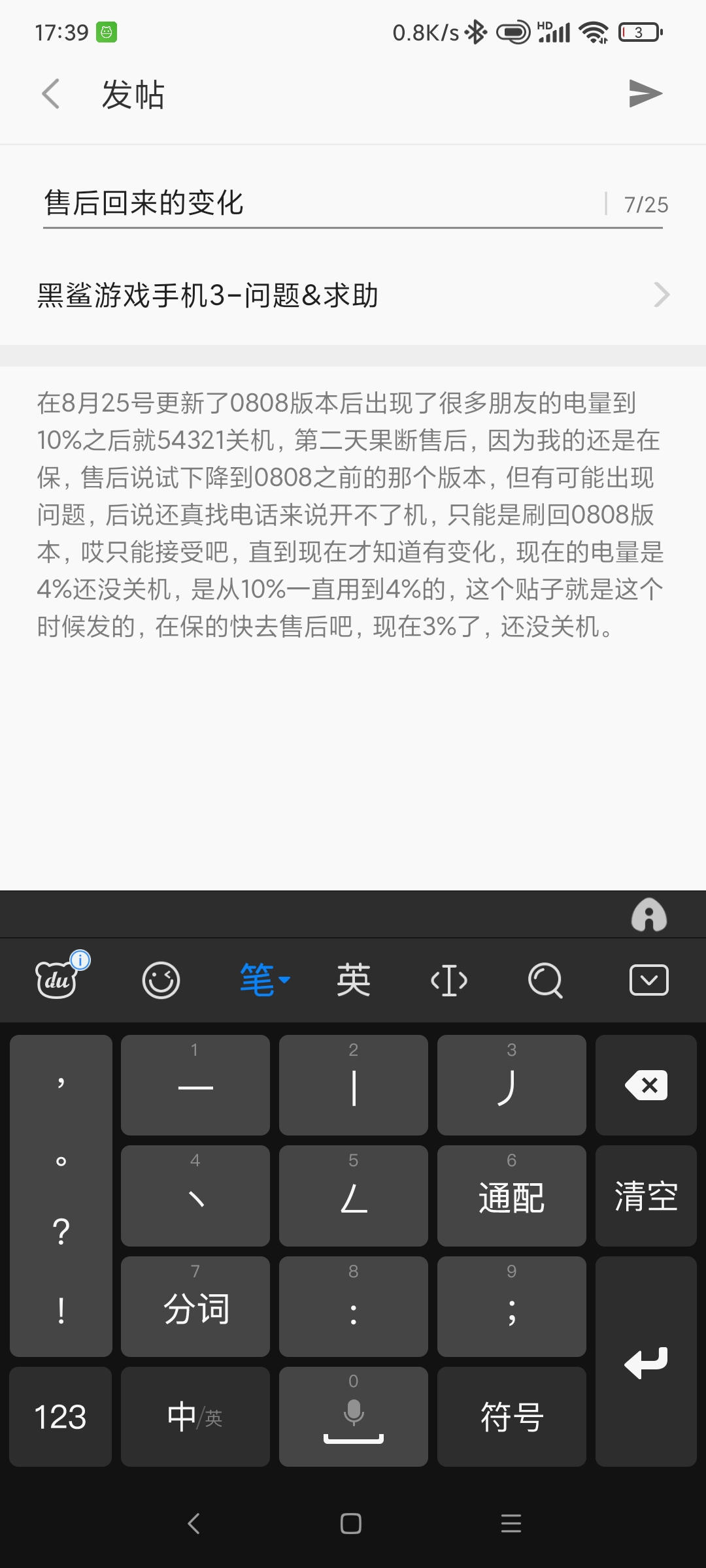Open the 黑鲨游戏手机3-问题&求助 category selector
The width and height of the screenshot is (706, 1568).
353,295
